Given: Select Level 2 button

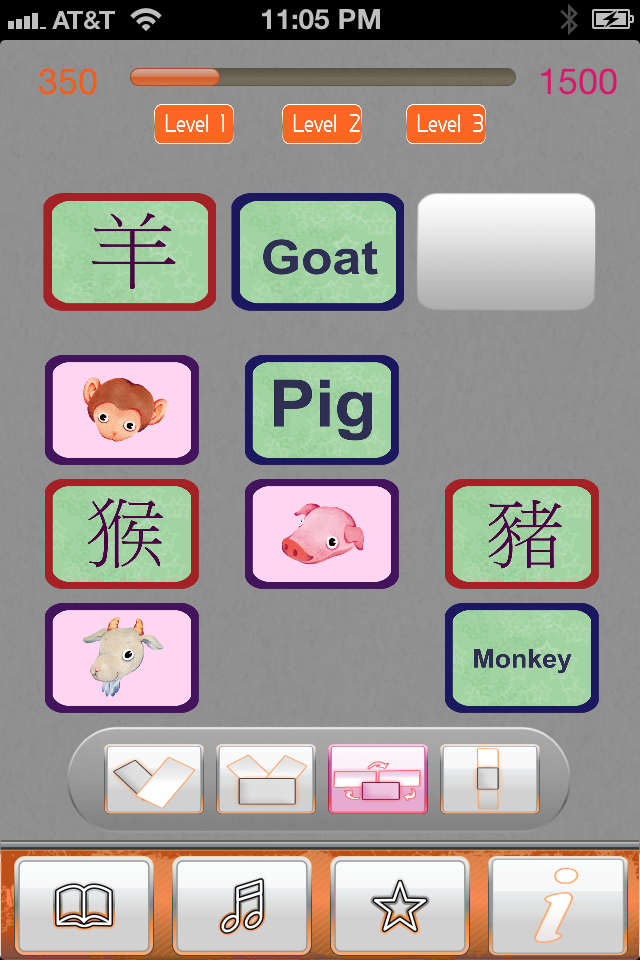Looking at the screenshot, I should tap(322, 124).
